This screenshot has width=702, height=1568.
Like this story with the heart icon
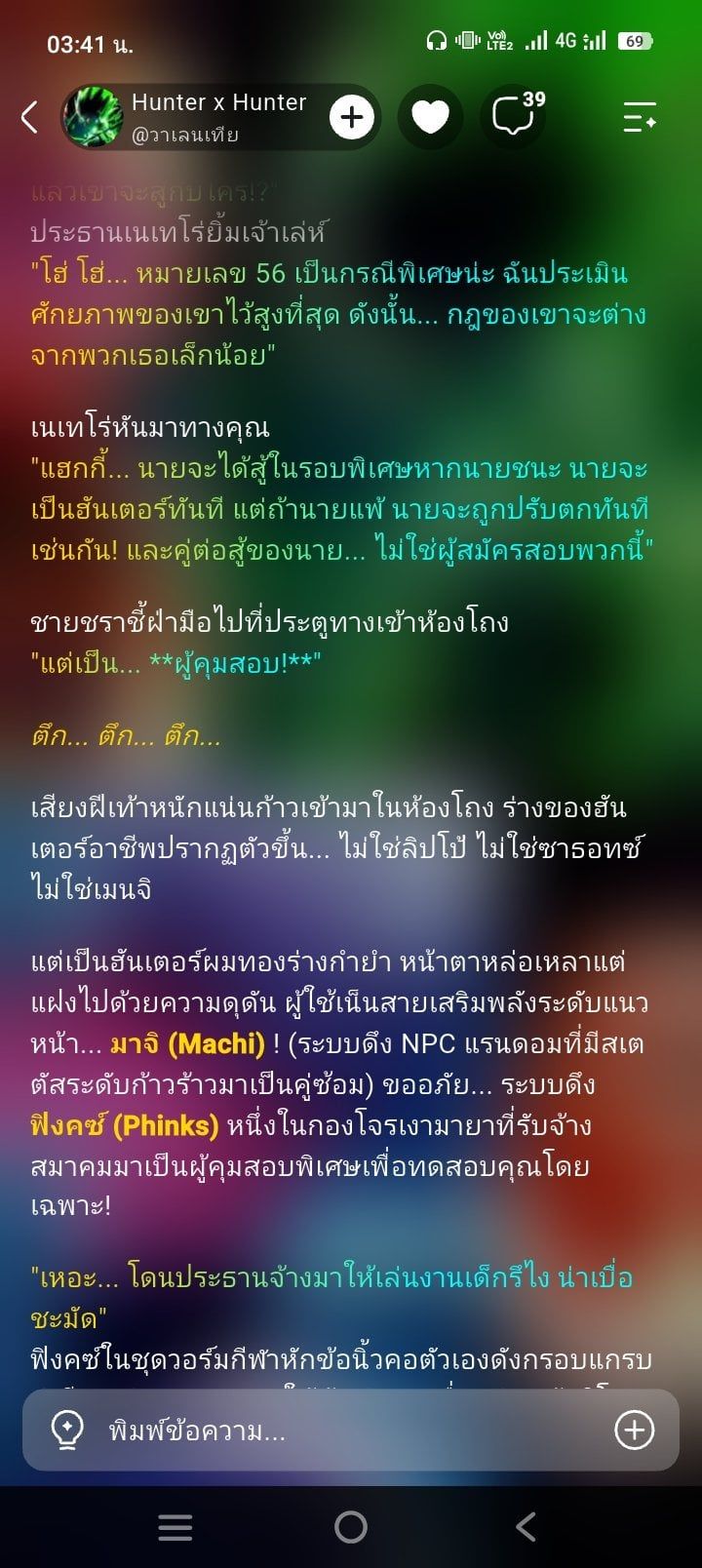[430, 117]
